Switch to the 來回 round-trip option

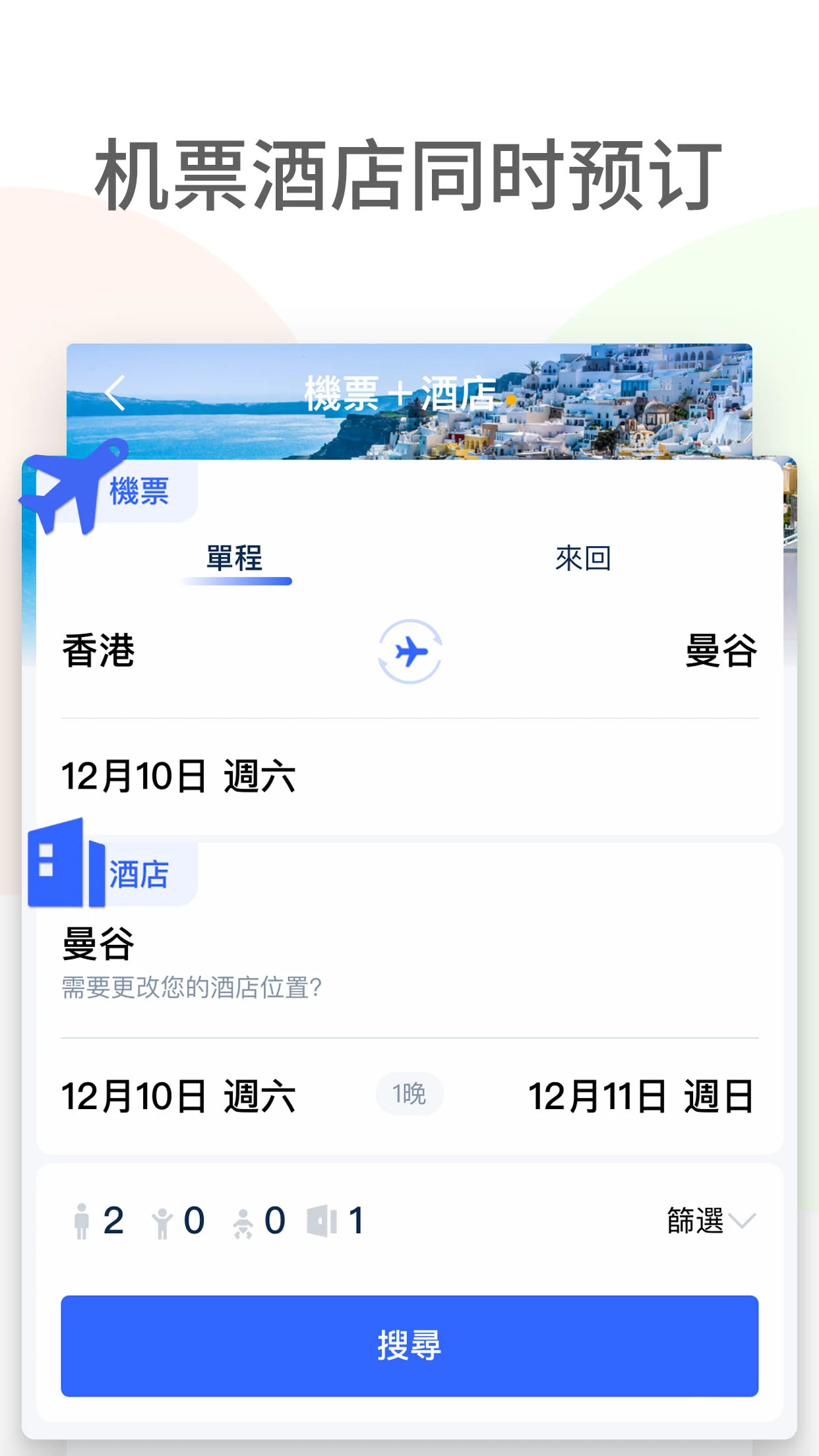(583, 557)
